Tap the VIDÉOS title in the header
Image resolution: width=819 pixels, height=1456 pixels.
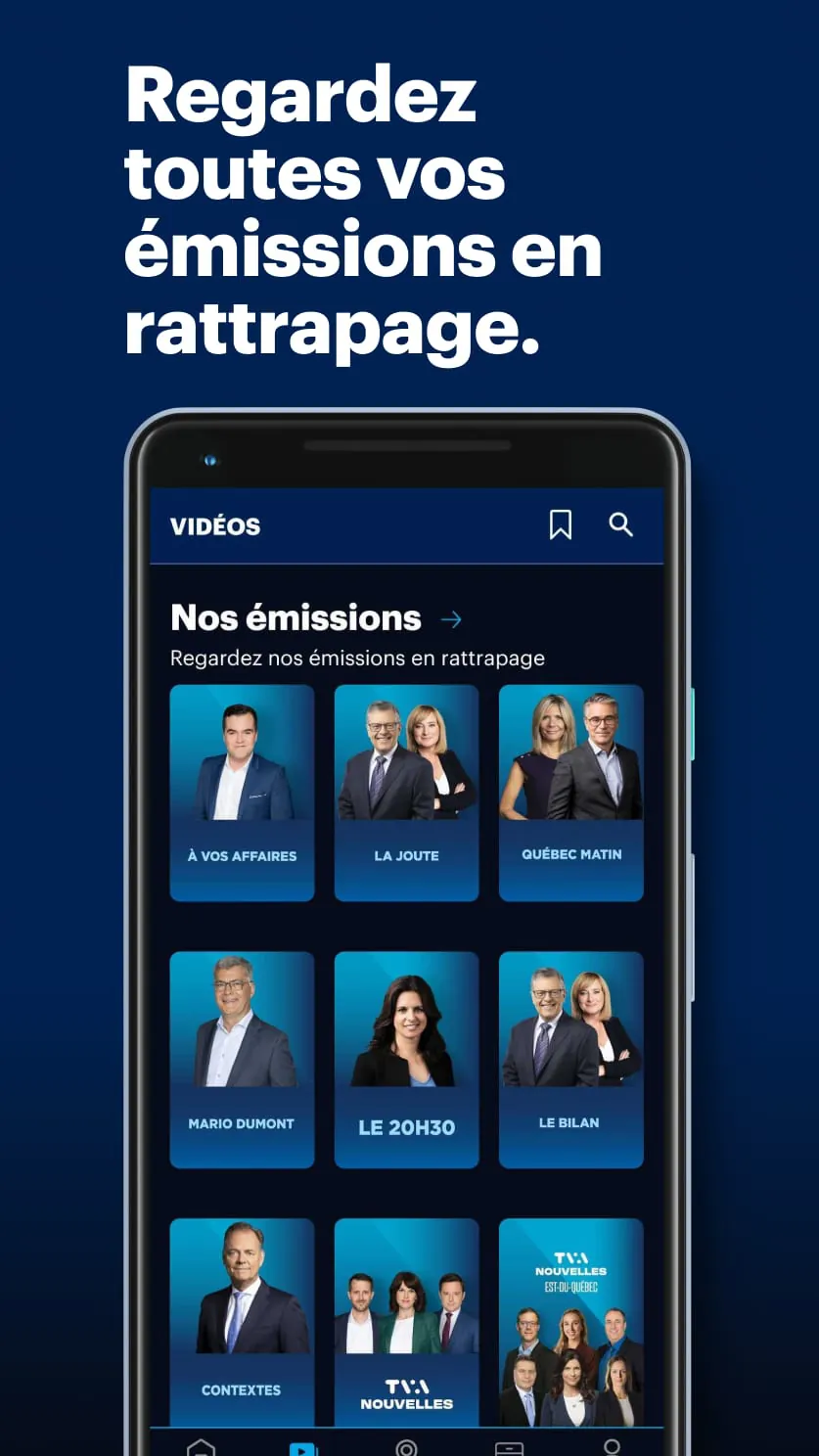point(214,525)
